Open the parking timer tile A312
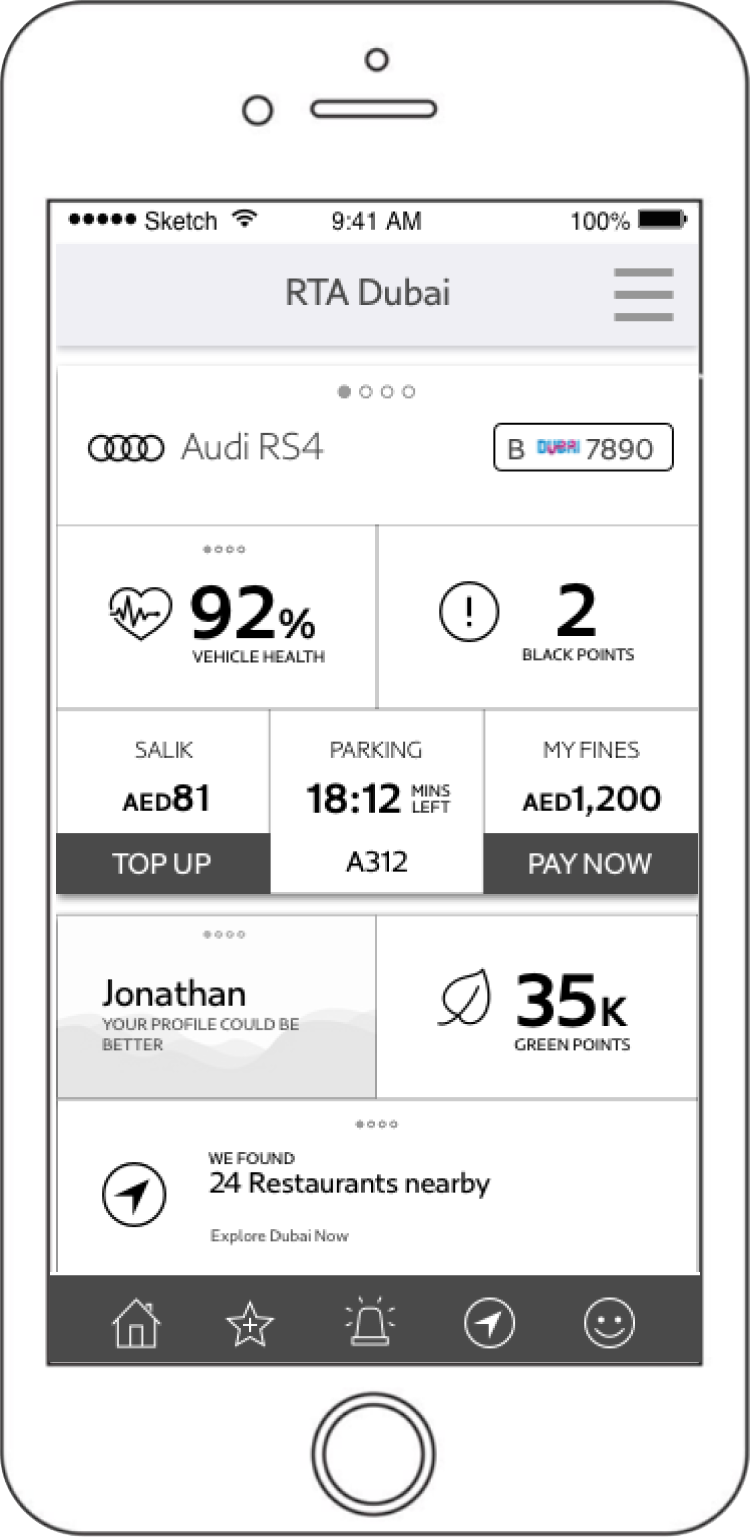Image resolution: width=750 pixels, height=1537 pixels. tap(377, 802)
